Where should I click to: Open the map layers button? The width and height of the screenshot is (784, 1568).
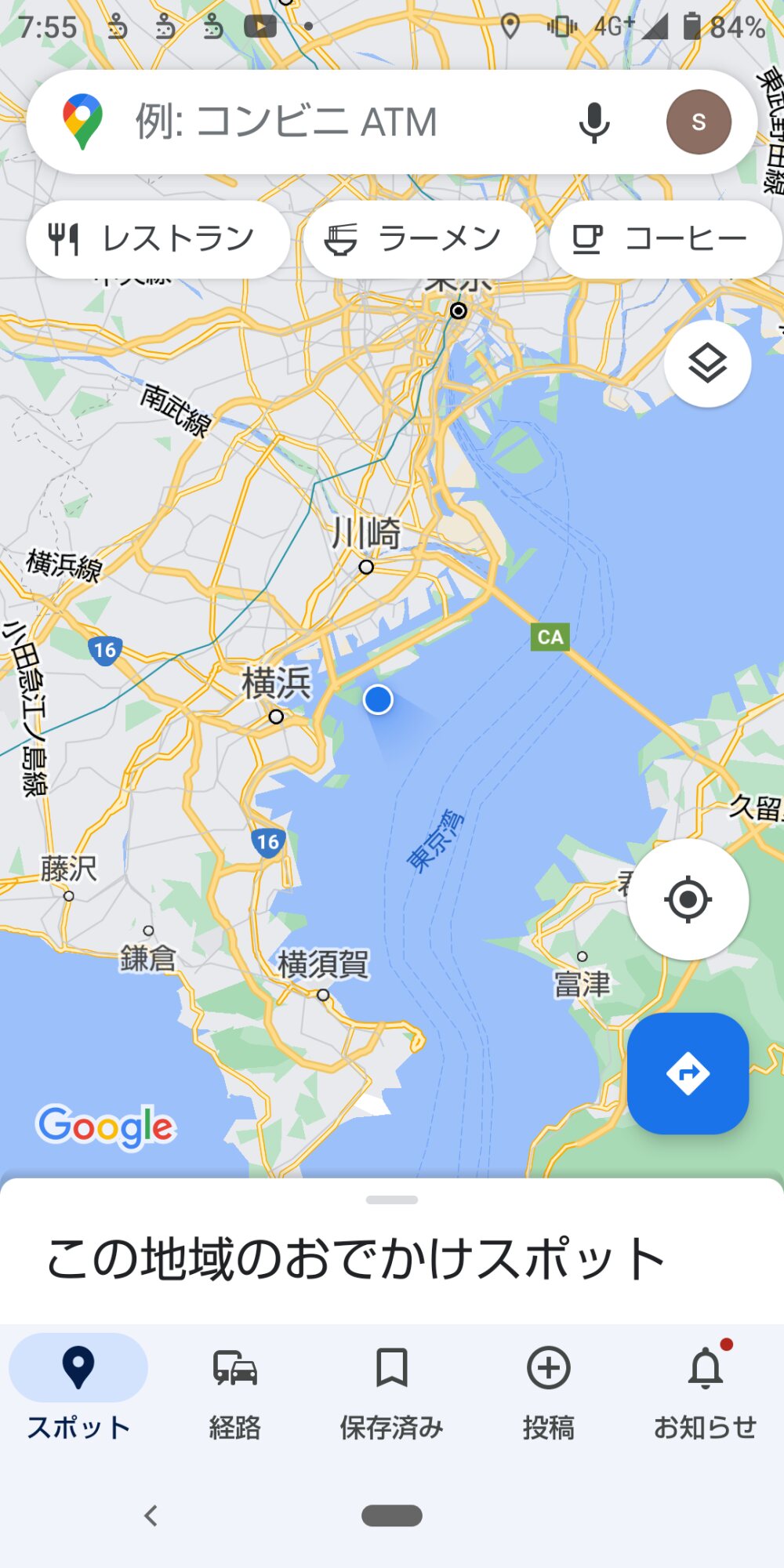pyautogui.click(x=707, y=364)
